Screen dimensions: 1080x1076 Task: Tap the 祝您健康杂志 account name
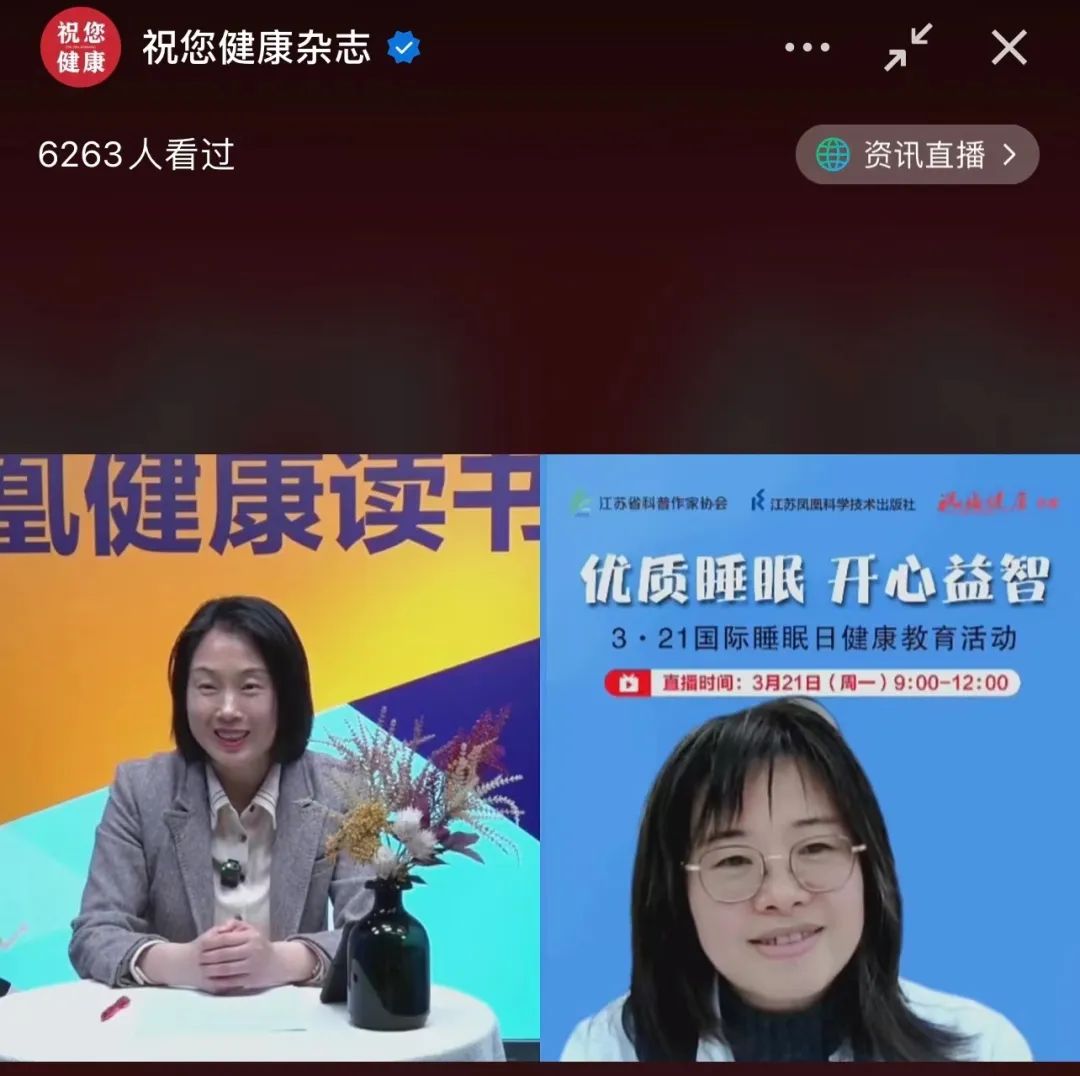(x=256, y=47)
